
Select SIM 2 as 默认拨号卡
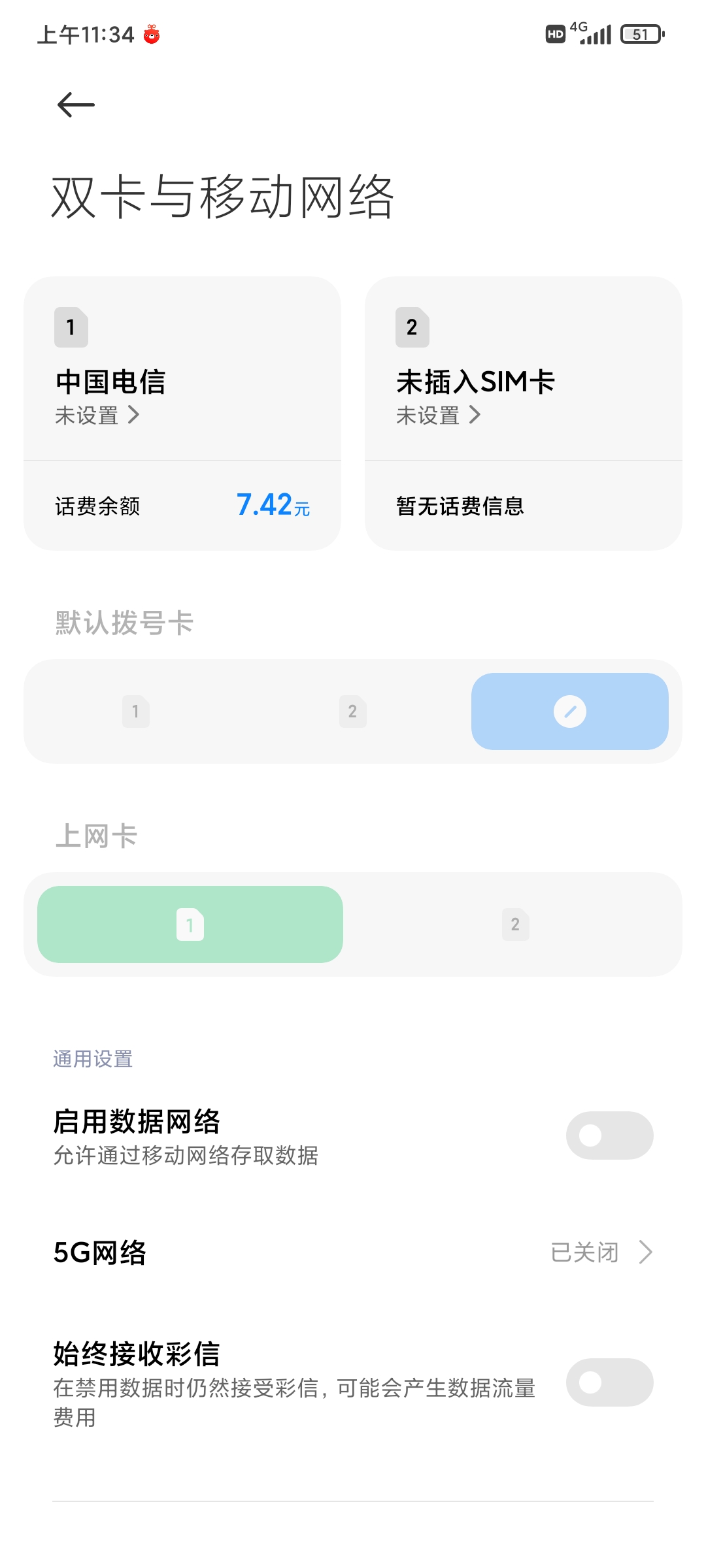tap(353, 711)
